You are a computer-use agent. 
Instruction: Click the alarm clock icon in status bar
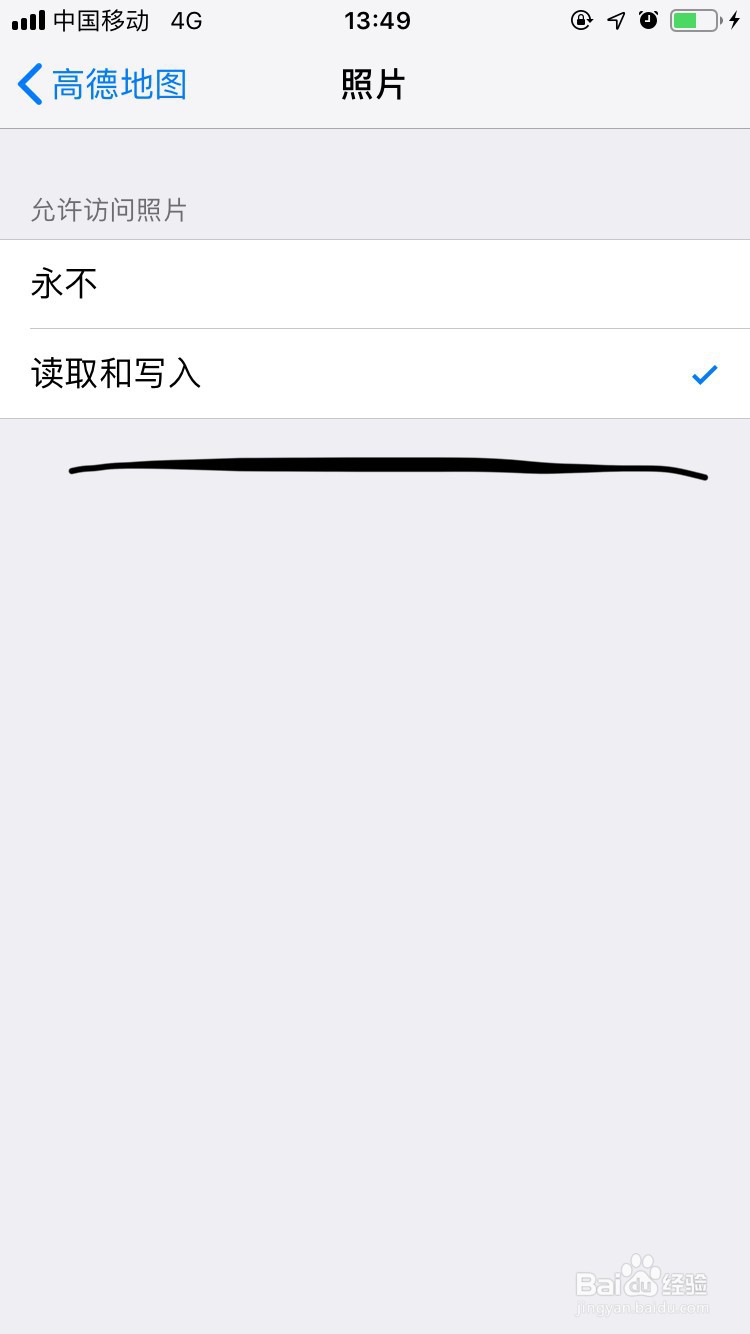click(649, 20)
